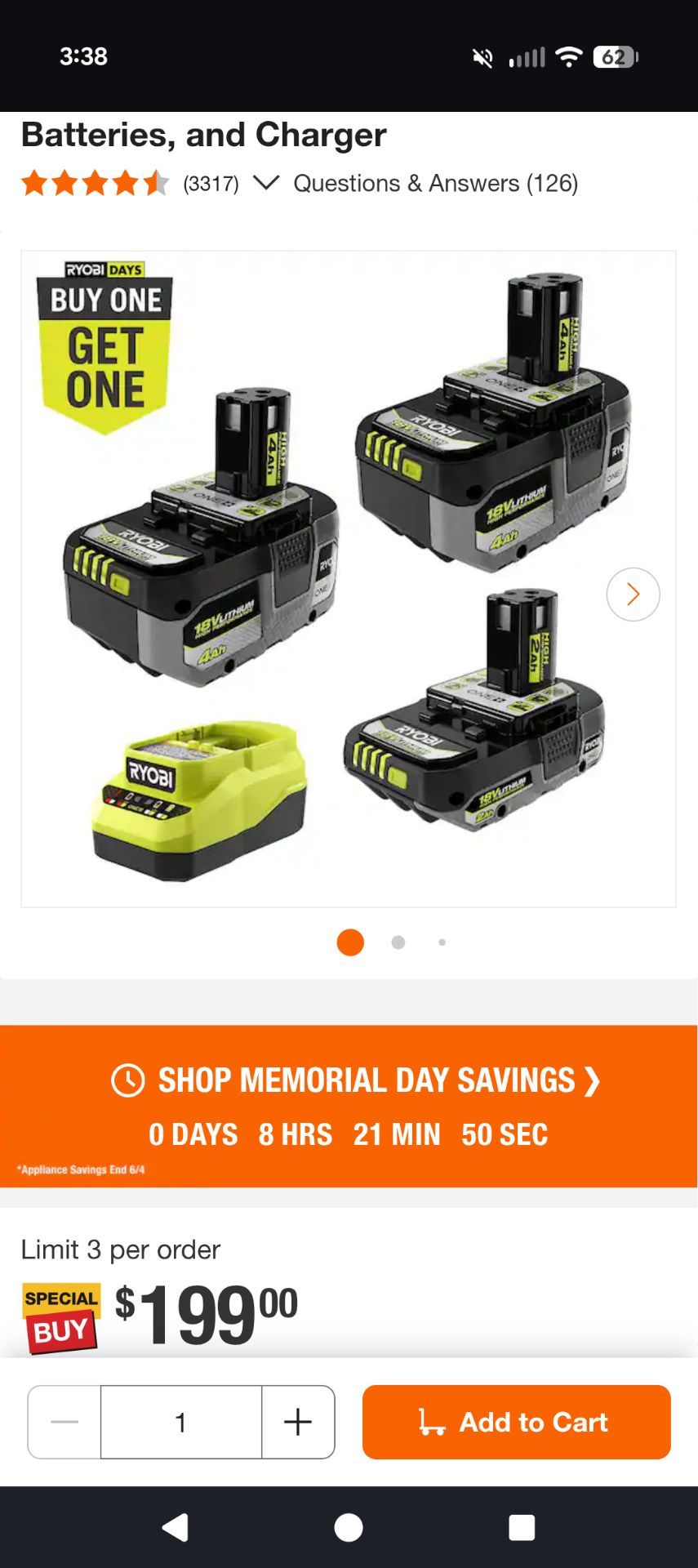The height and width of the screenshot is (1568, 698).
Task: Decrease quantity with the minus button
Action: [64, 1422]
